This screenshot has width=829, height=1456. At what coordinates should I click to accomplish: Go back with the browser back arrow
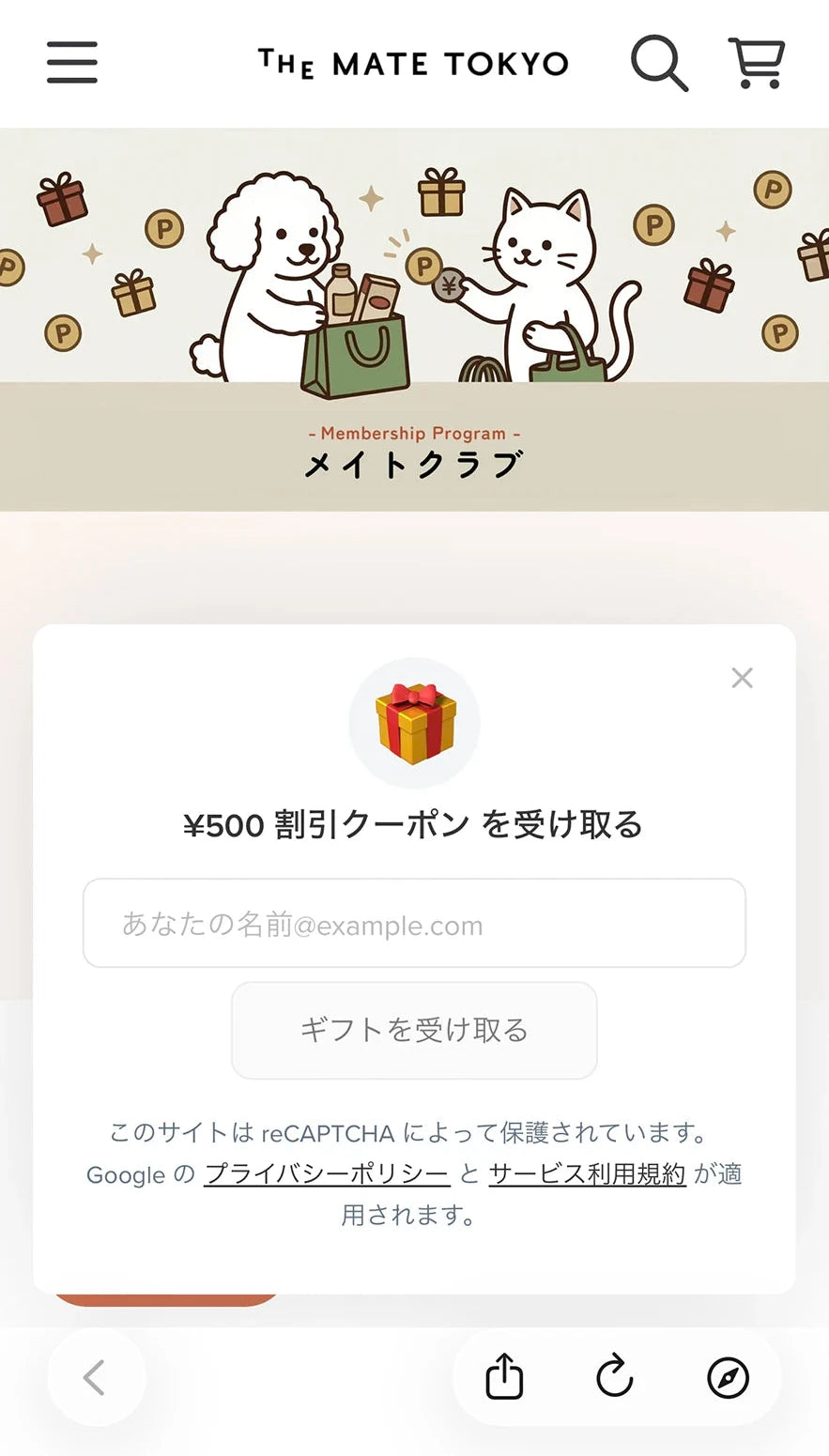(x=96, y=1377)
